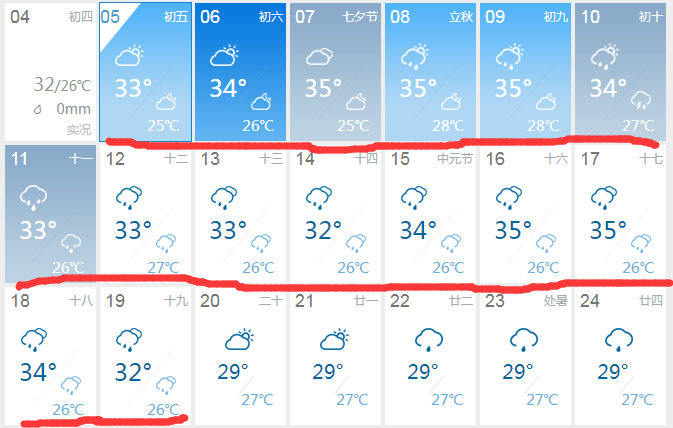Select day 20 partly sunny forecast
The height and width of the screenshot is (428, 673).
(x=240, y=356)
